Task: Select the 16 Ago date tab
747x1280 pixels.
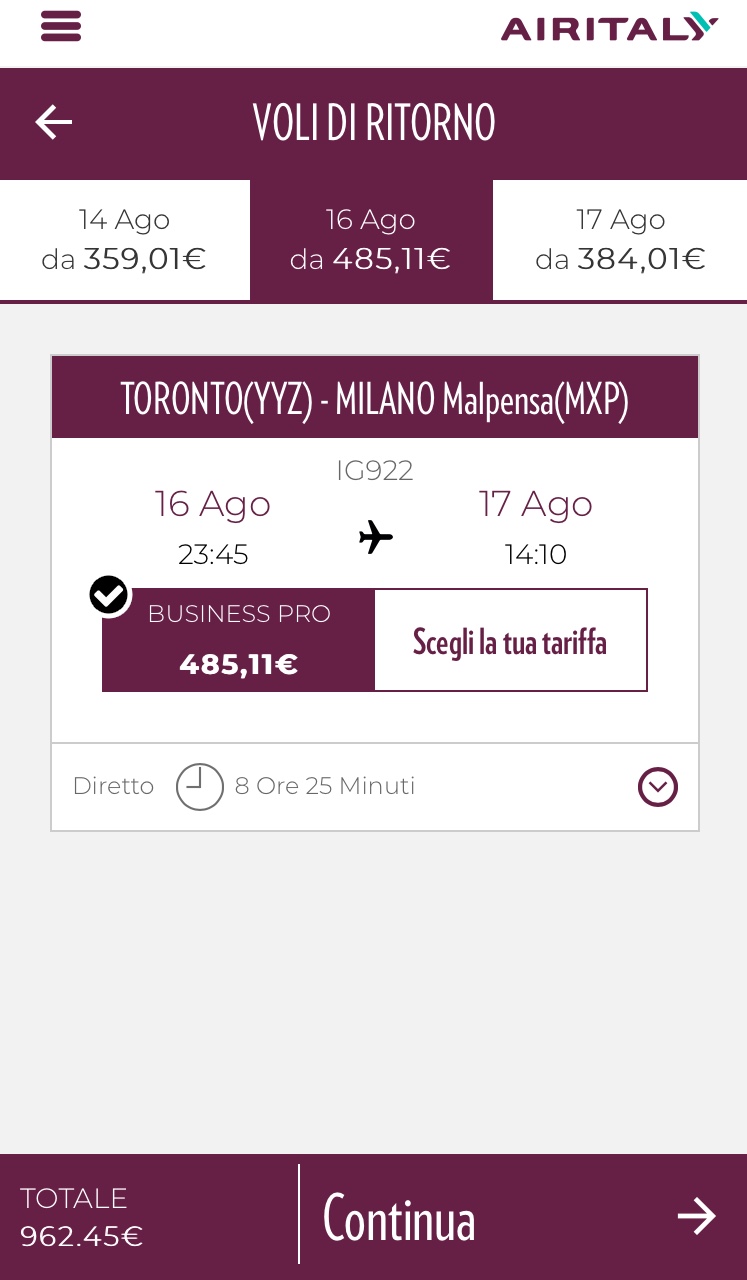Action: (371, 240)
